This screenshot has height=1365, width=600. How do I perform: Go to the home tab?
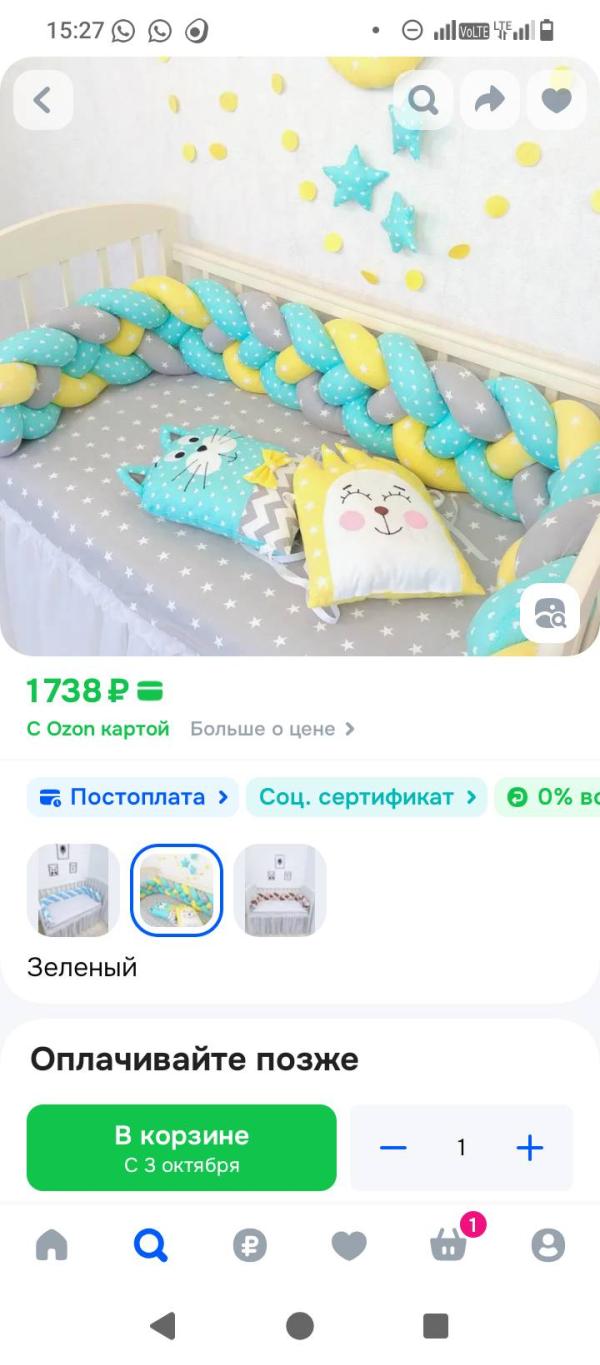tap(52, 1245)
